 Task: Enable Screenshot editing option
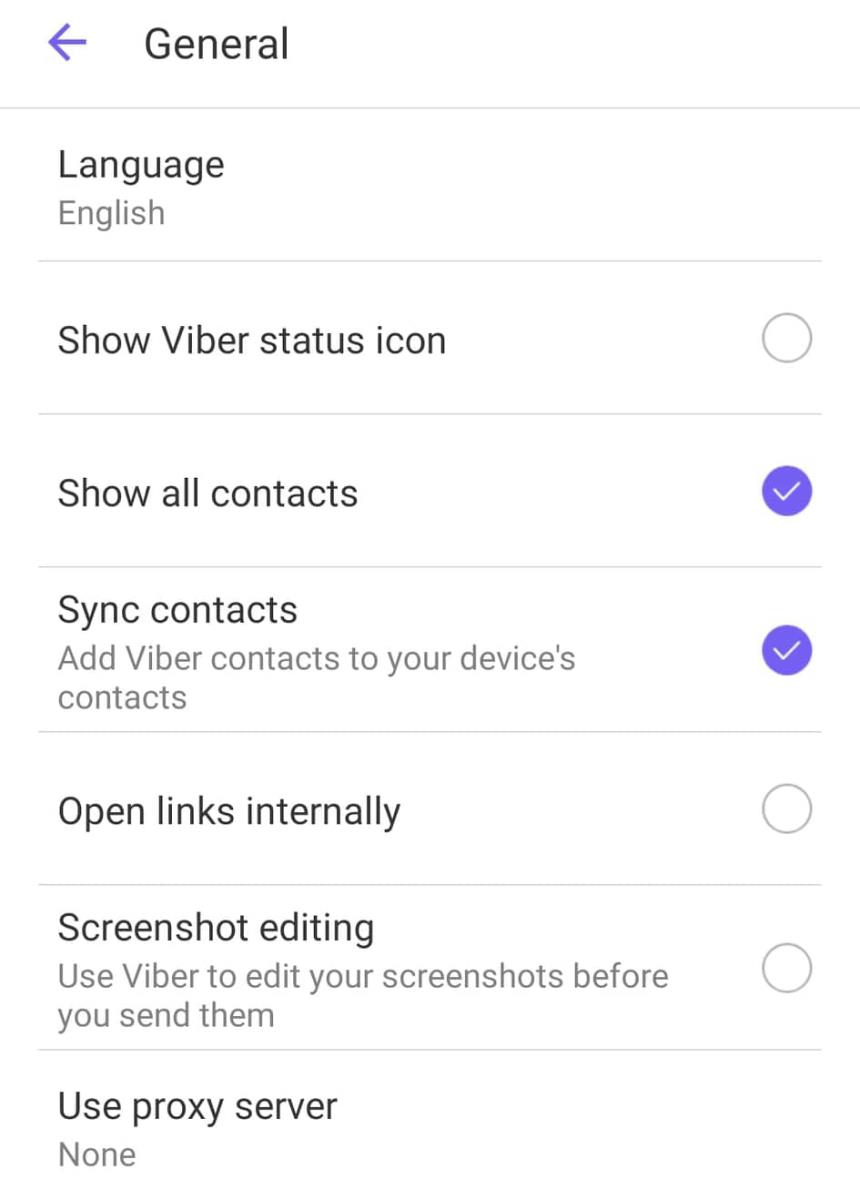786,968
